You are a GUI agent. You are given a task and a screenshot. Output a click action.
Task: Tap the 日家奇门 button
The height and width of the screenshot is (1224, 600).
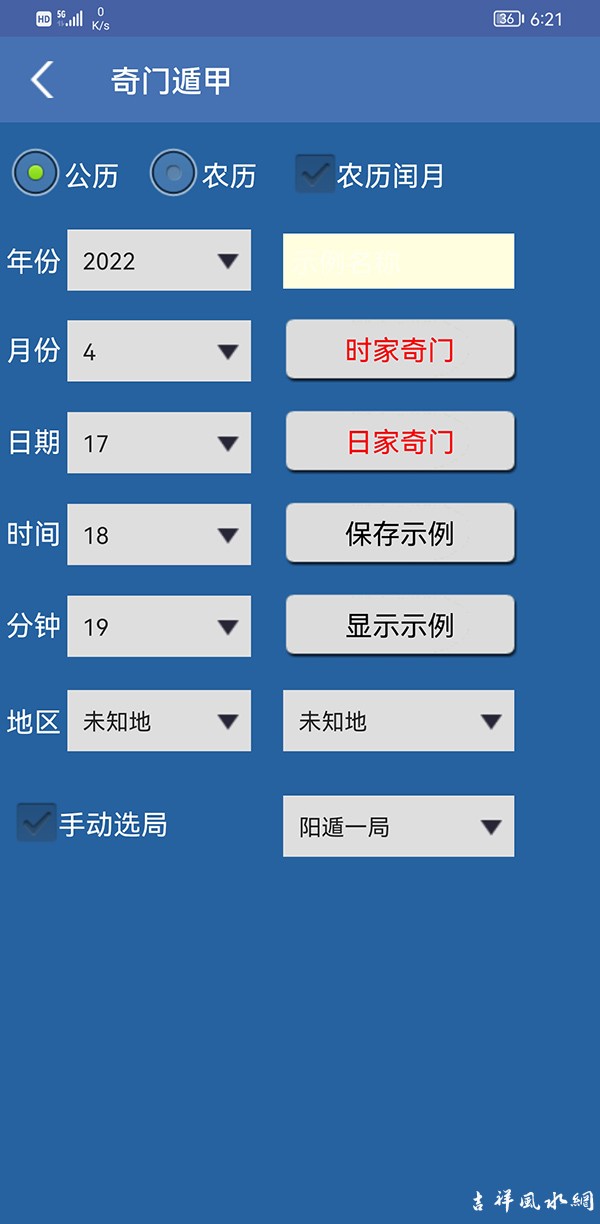(400, 442)
